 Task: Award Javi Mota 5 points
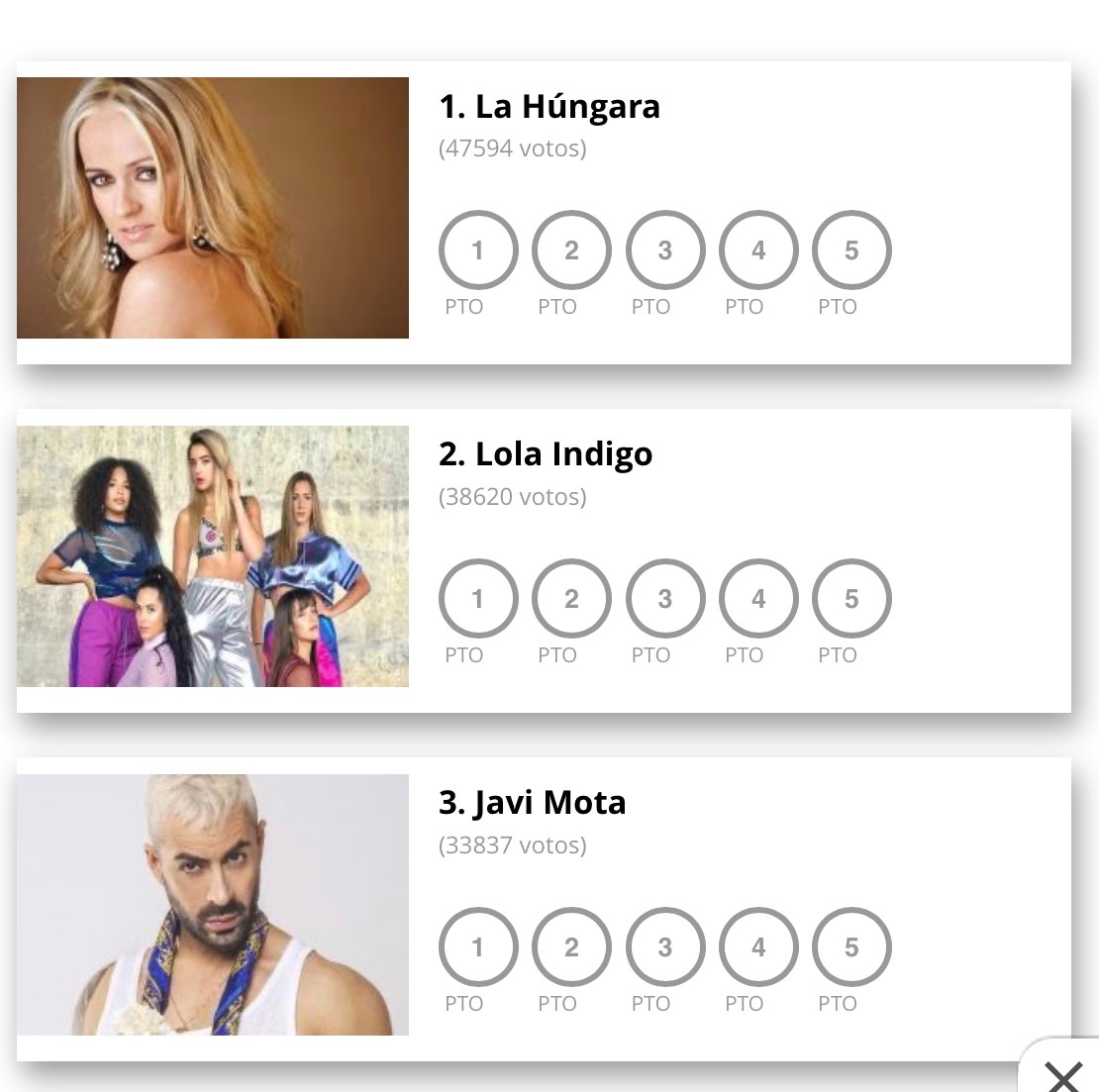pyautogui.click(x=850, y=947)
